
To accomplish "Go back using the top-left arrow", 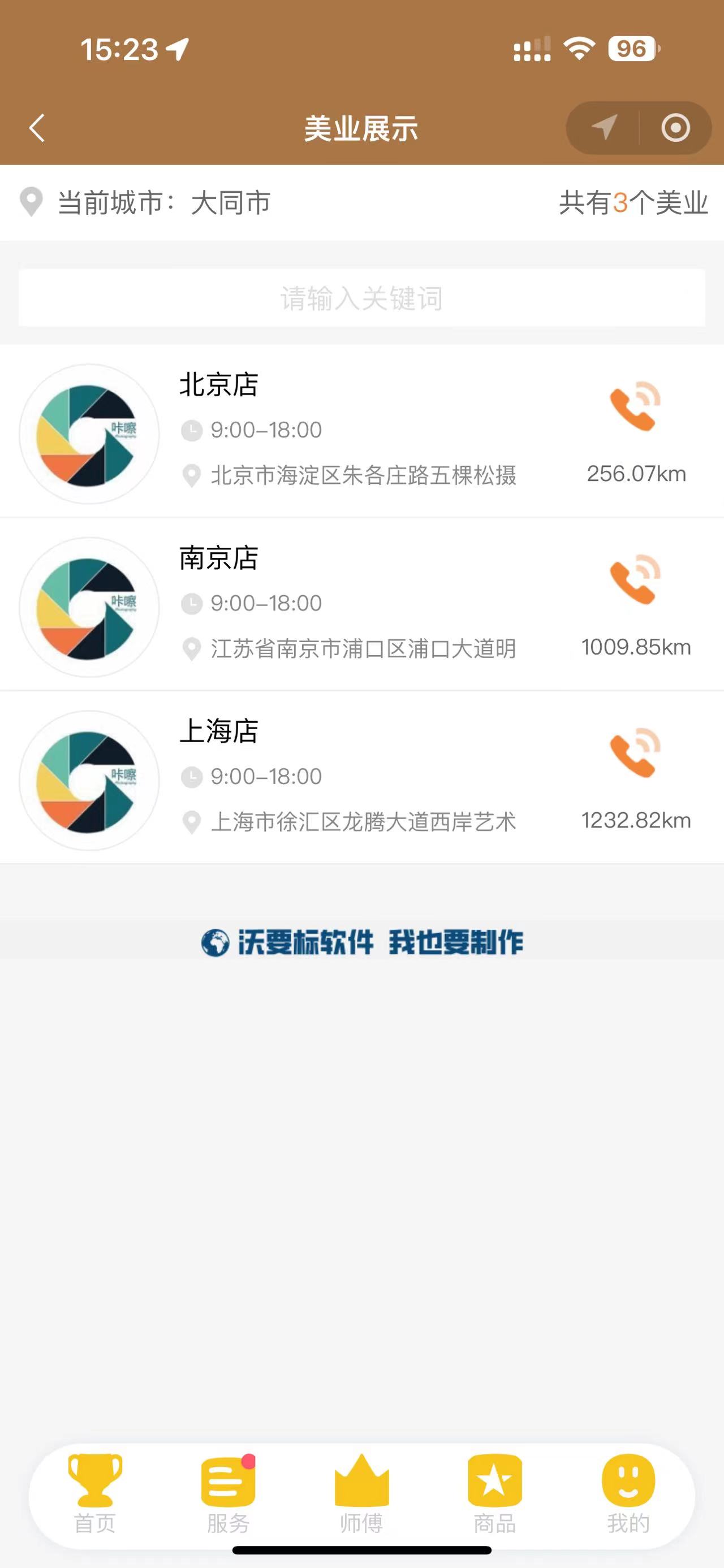I will [37, 128].
